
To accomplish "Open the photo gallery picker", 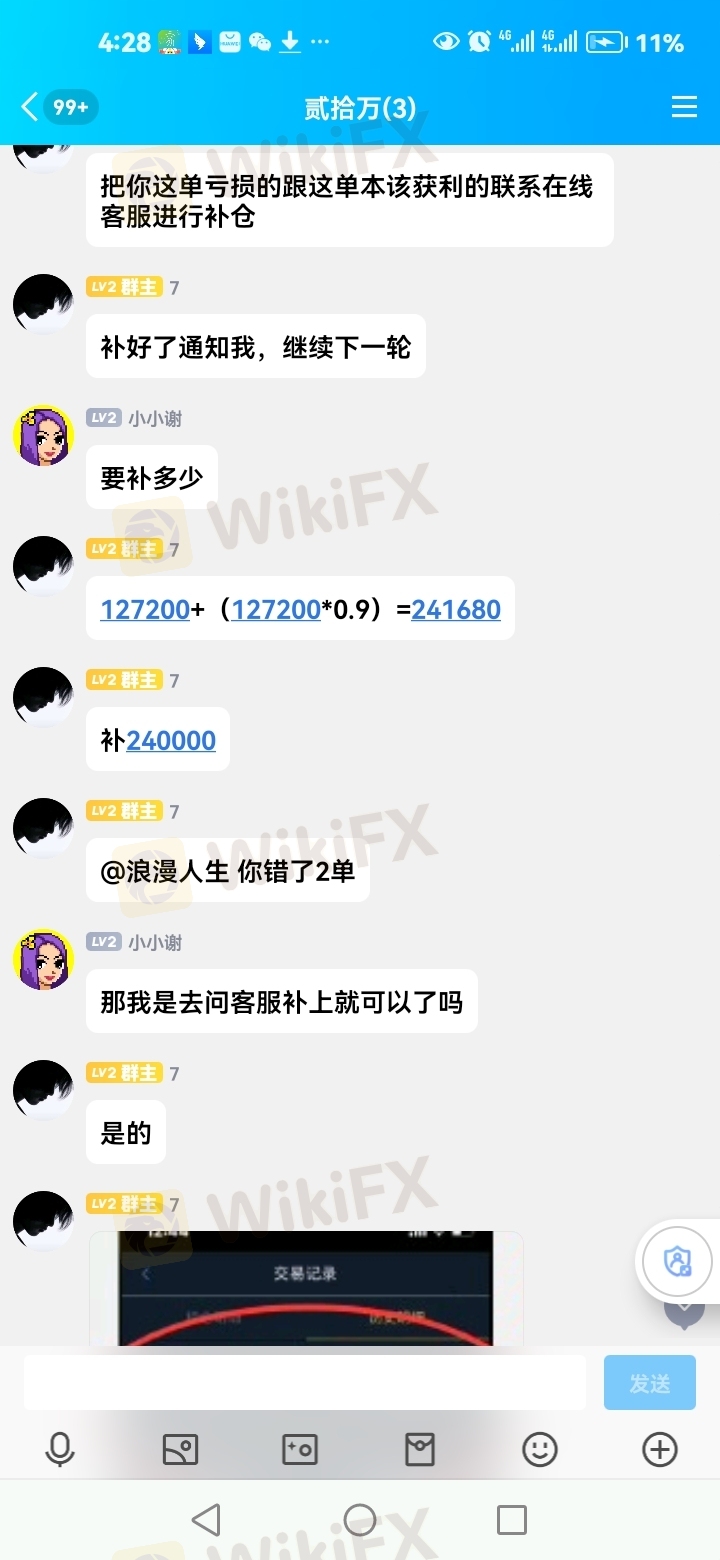I will click(180, 1449).
